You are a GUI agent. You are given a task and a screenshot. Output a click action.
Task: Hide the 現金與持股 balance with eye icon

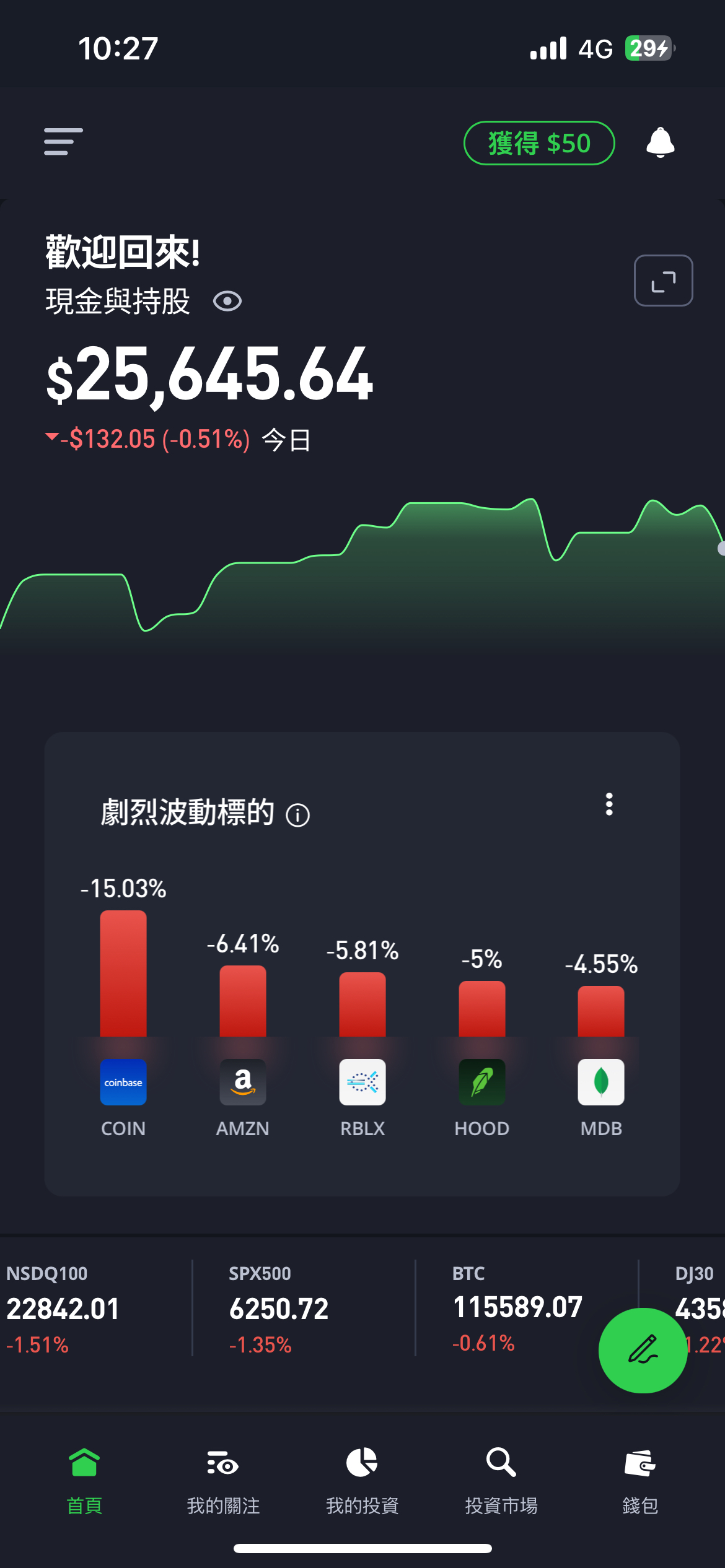tap(227, 302)
